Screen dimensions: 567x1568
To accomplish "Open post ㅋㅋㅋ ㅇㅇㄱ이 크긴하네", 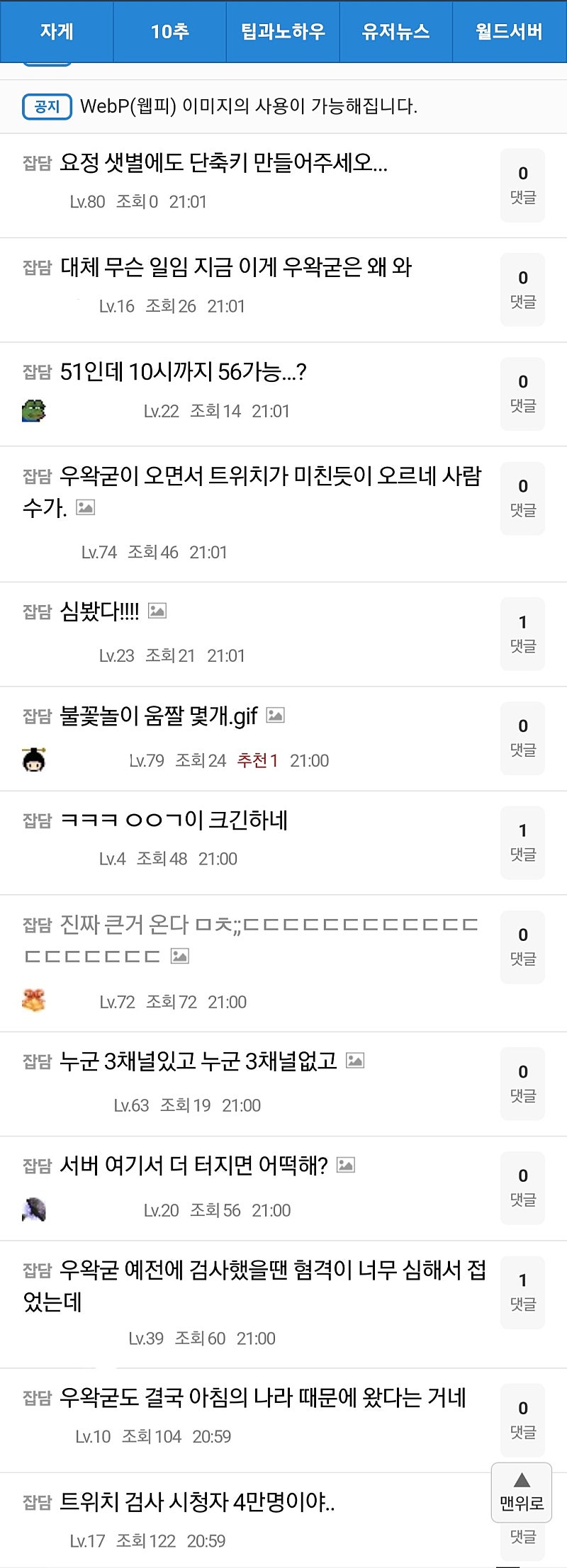I will point(174,820).
